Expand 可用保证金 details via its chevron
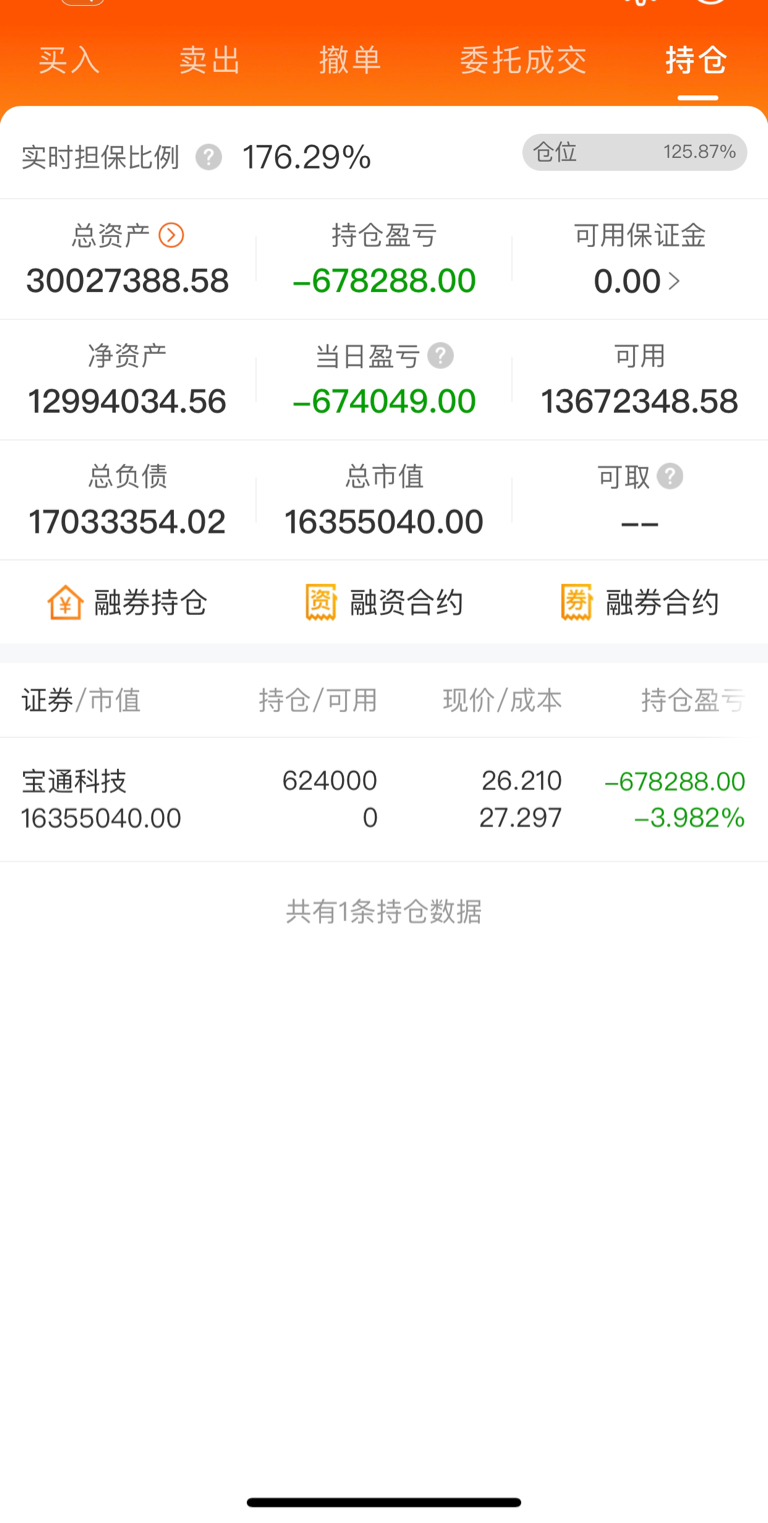The height and width of the screenshot is (1523, 768). [675, 281]
